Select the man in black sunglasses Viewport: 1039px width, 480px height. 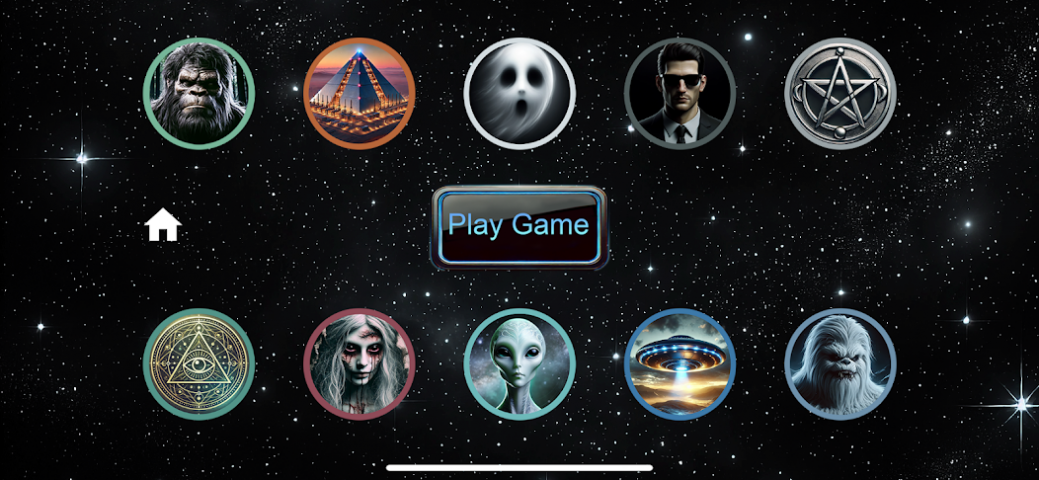click(x=680, y=93)
